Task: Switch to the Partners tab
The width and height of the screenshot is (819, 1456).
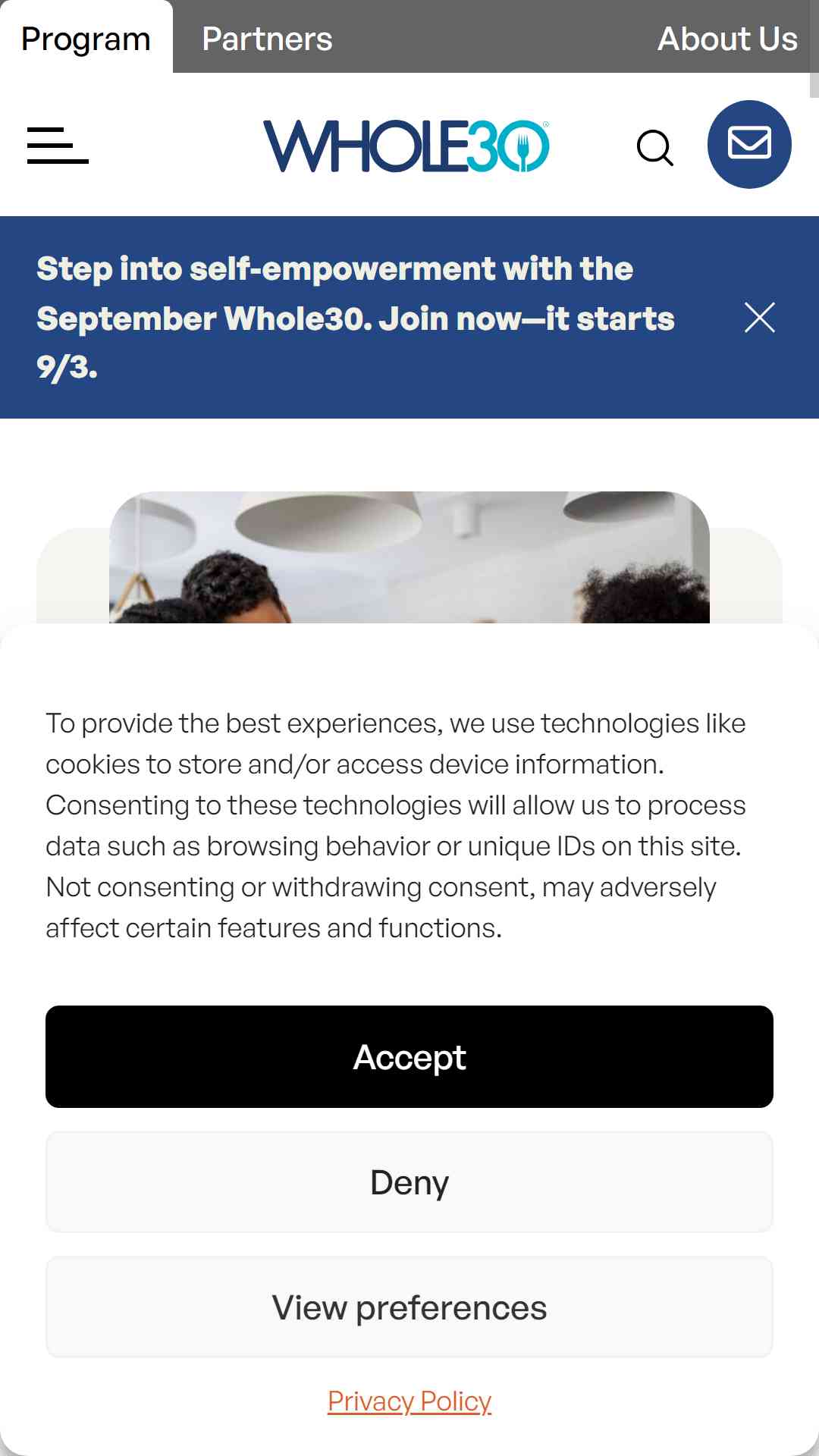Action: [x=267, y=39]
